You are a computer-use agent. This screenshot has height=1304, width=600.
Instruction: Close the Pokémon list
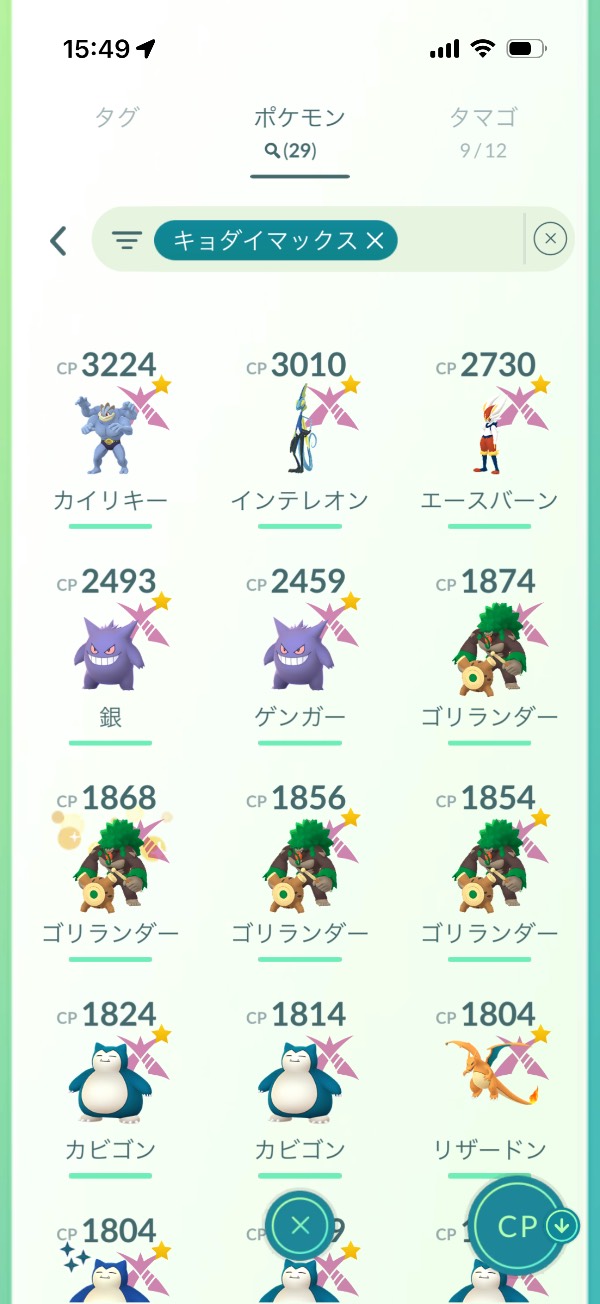coord(300,1226)
